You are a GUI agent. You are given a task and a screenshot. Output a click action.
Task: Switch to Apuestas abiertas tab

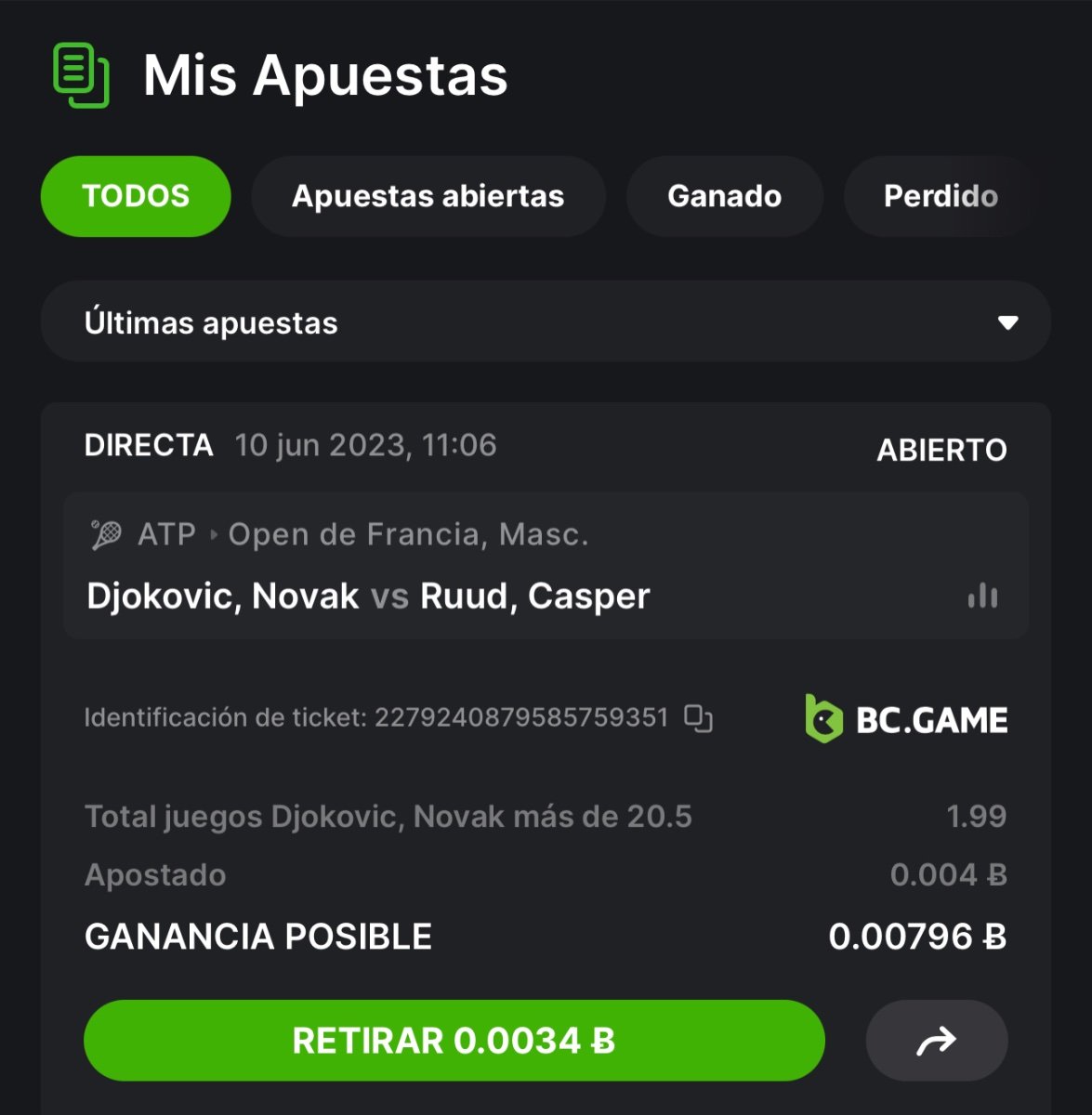(428, 196)
